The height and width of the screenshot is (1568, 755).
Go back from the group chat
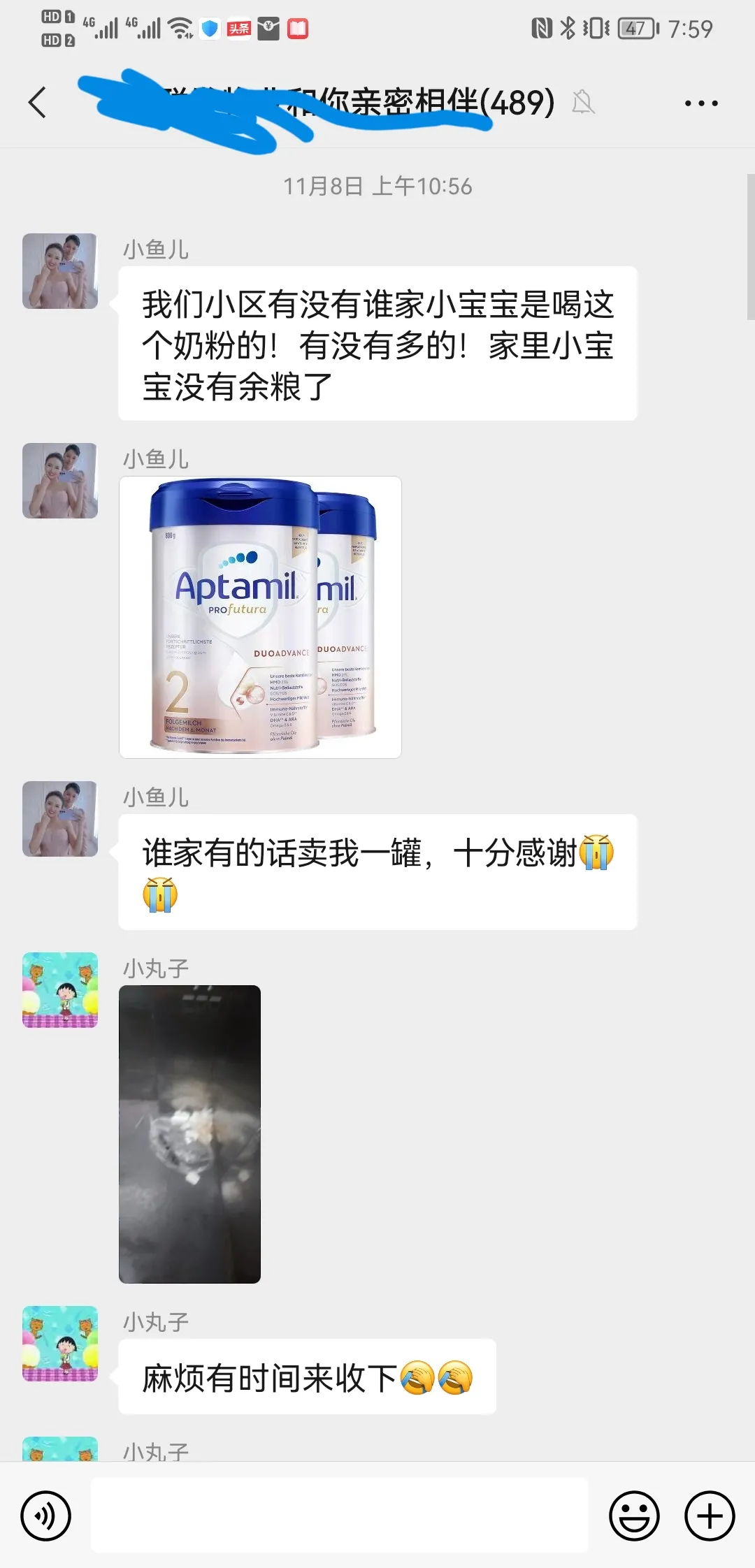tap(38, 103)
